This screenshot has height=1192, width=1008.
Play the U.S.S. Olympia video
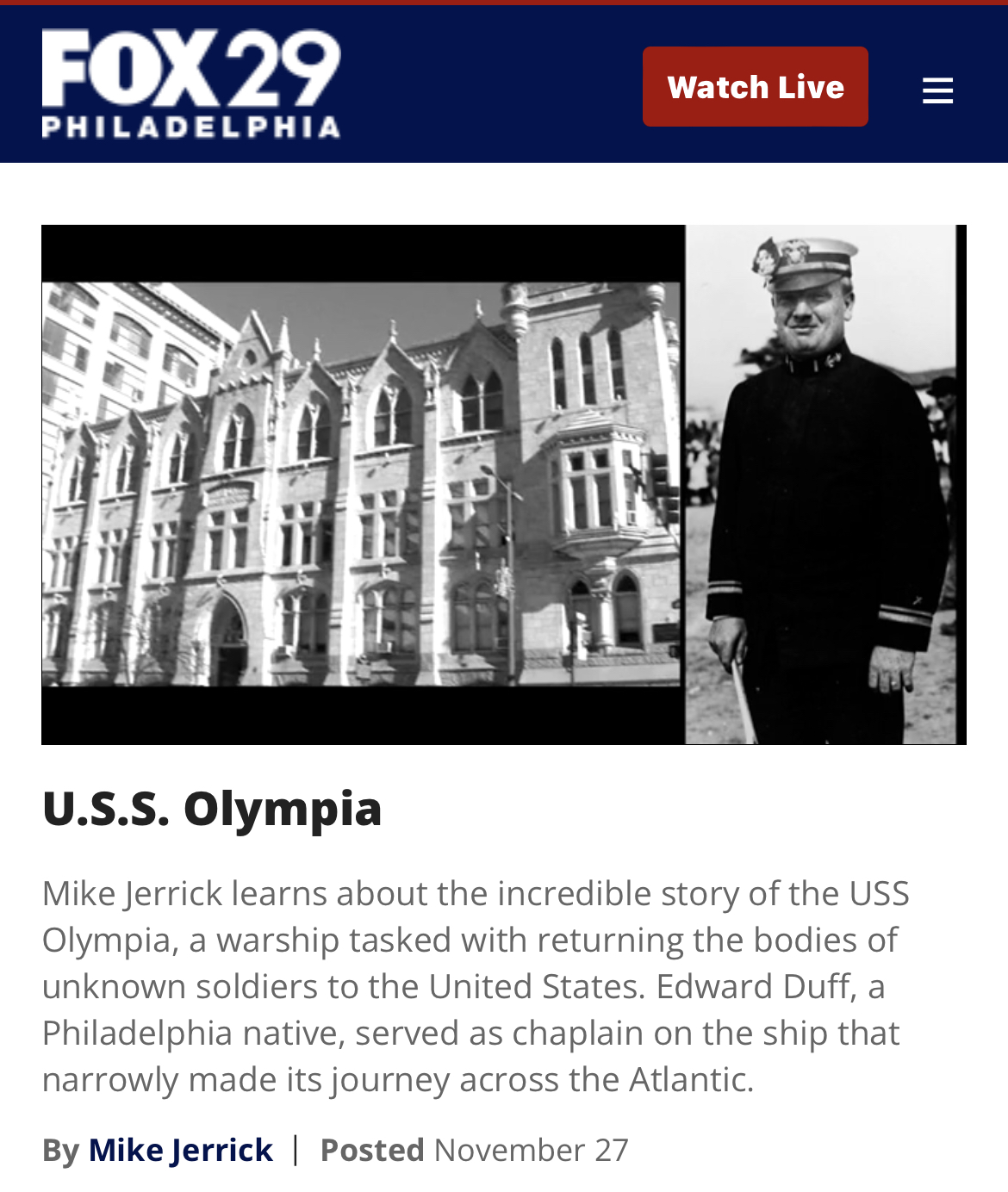tap(503, 485)
